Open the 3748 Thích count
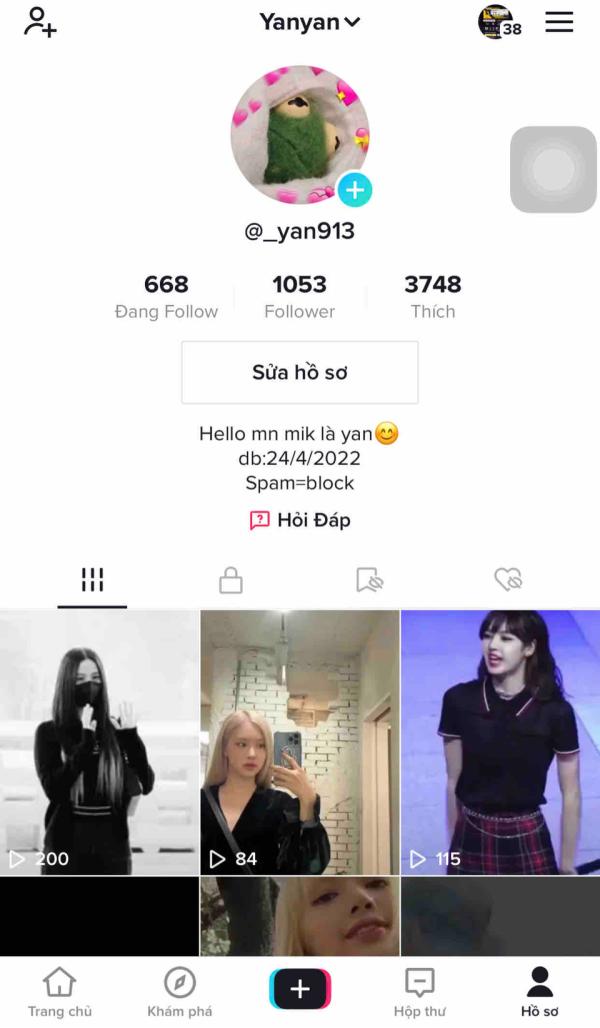 433,296
